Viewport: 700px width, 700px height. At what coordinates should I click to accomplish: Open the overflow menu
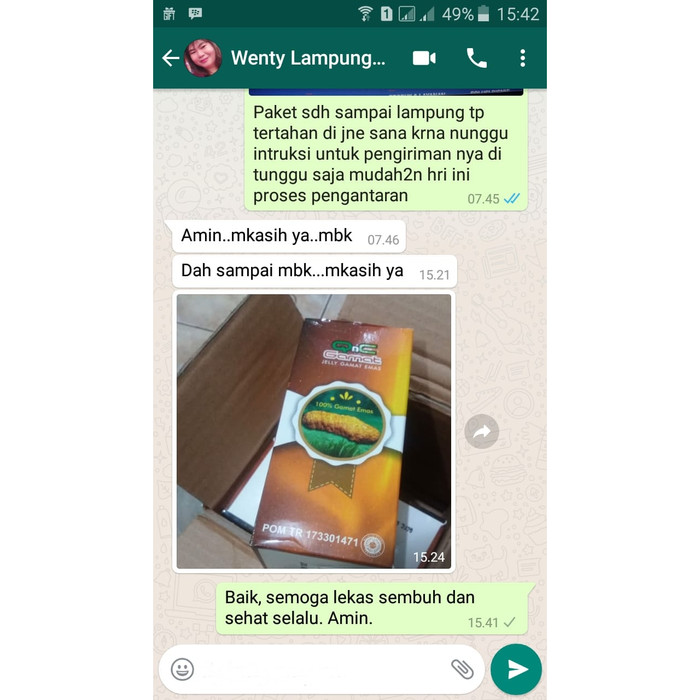point(522,58)
